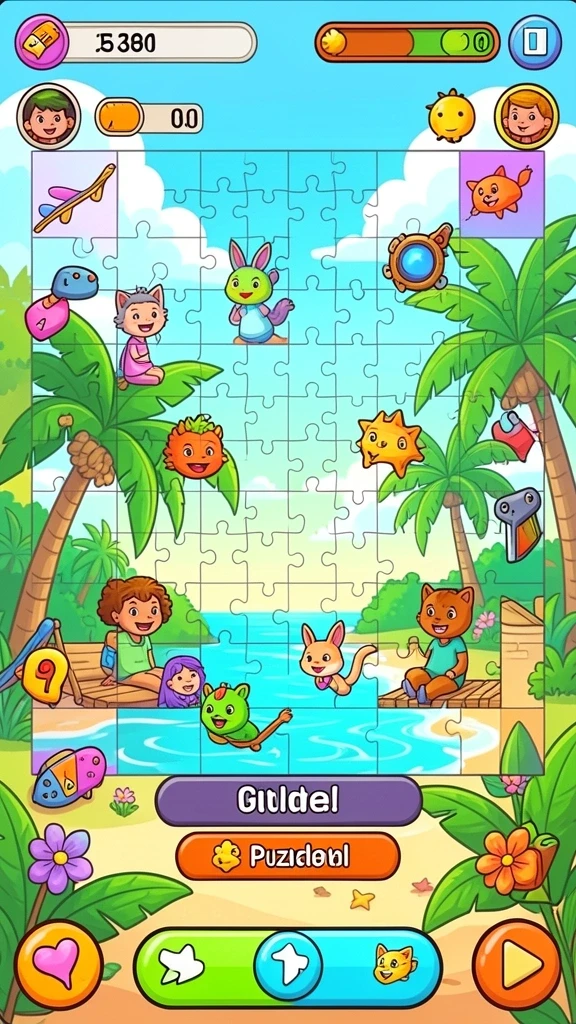Select the blue center piece button
The width and height of the screenshot is (576, 1024).
288,965
